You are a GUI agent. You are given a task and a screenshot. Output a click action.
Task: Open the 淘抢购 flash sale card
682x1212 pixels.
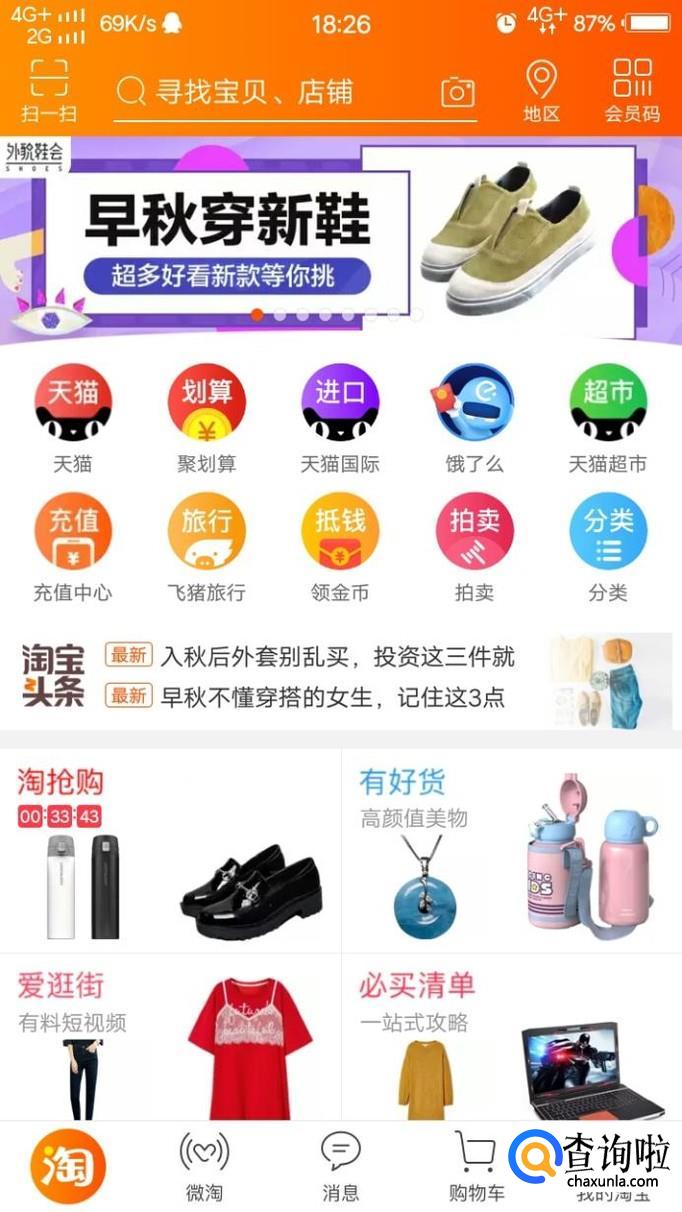pos(170,852)
